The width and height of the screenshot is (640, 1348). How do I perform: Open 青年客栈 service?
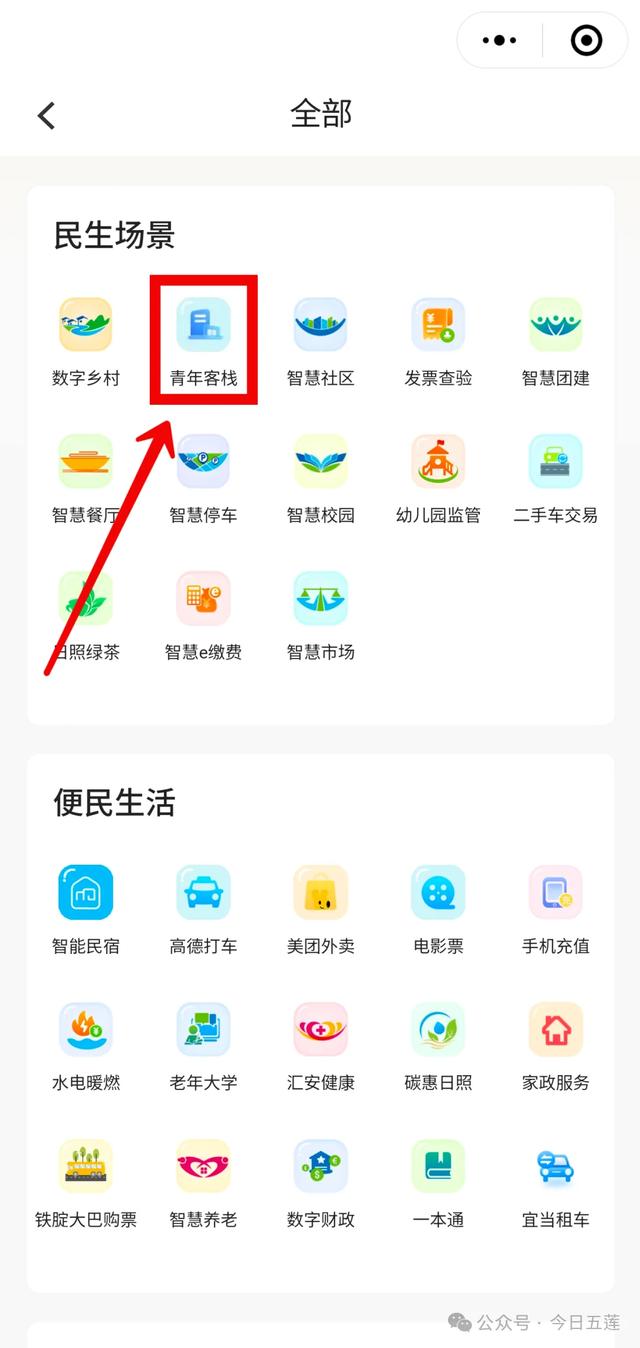tap(204, 325)
